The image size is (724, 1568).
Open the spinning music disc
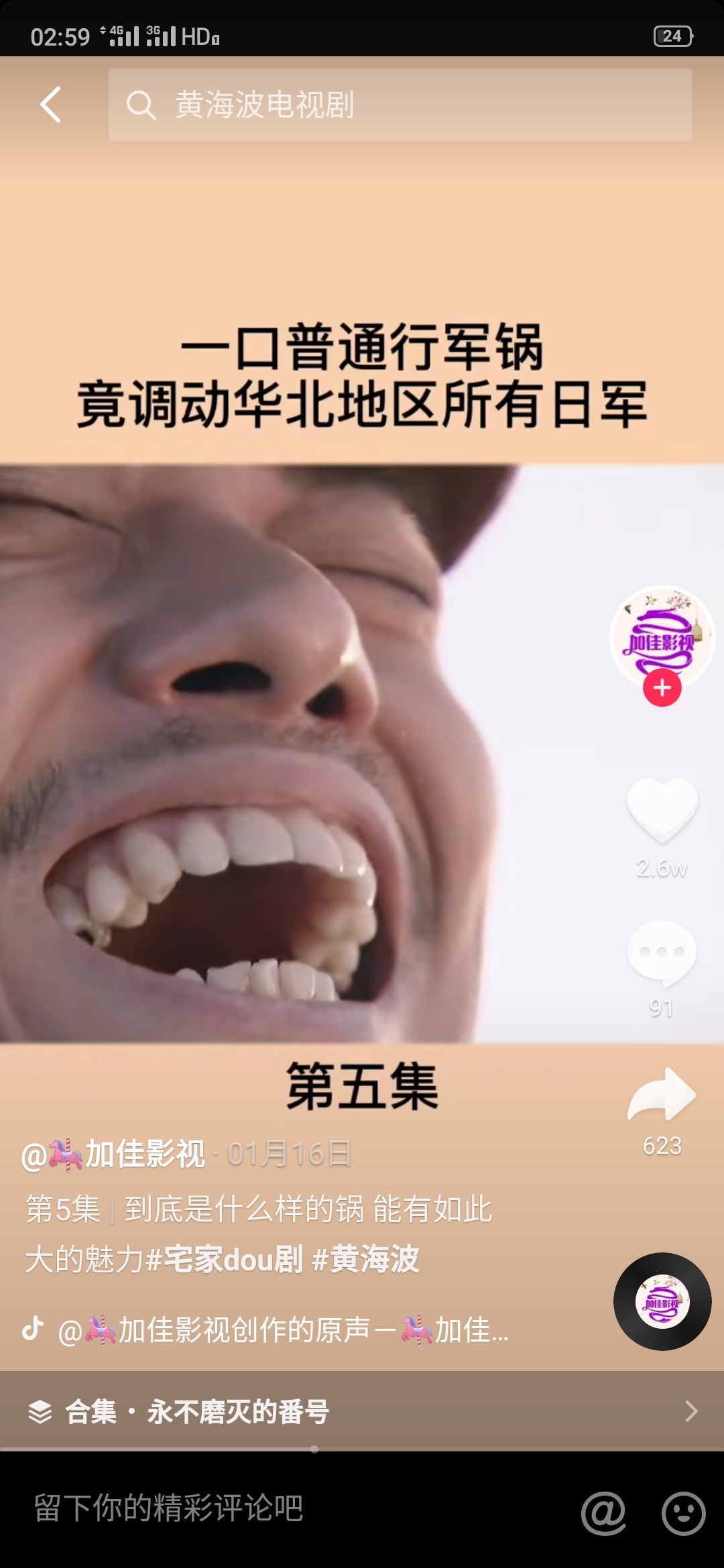(662, 1301)
